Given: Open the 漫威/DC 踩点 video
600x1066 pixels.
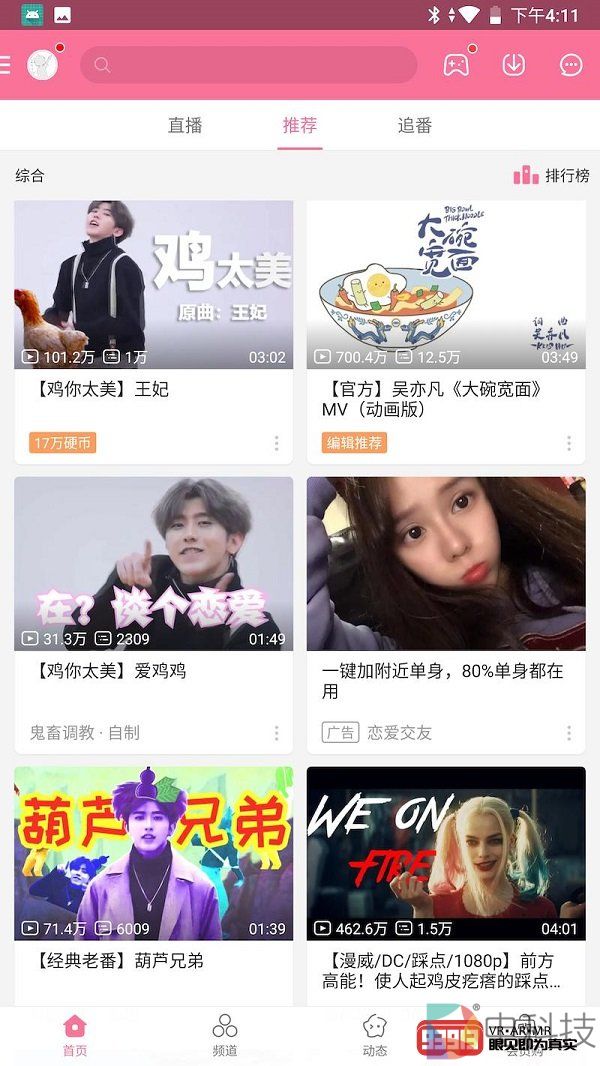Looking at the screenshot, I should (x=446, y=854).
